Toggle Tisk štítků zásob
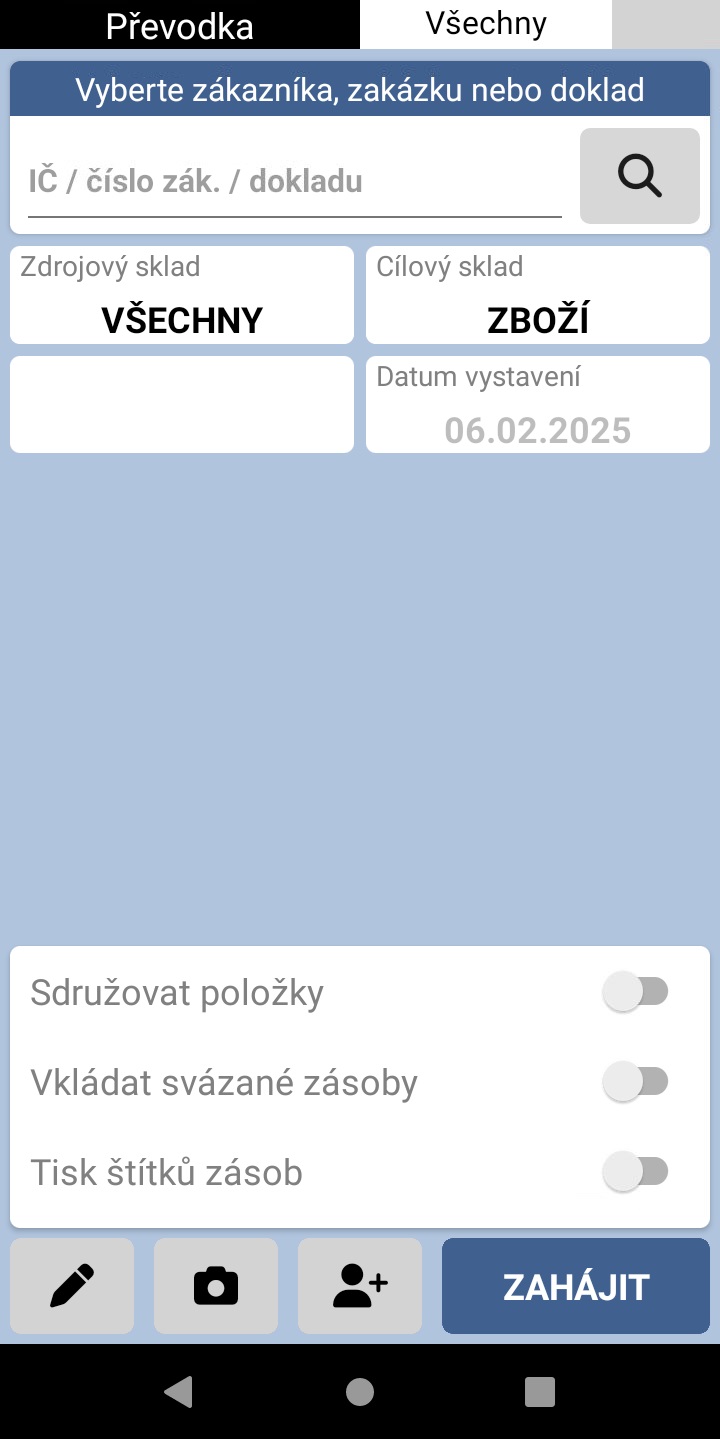 [636, 1171]
